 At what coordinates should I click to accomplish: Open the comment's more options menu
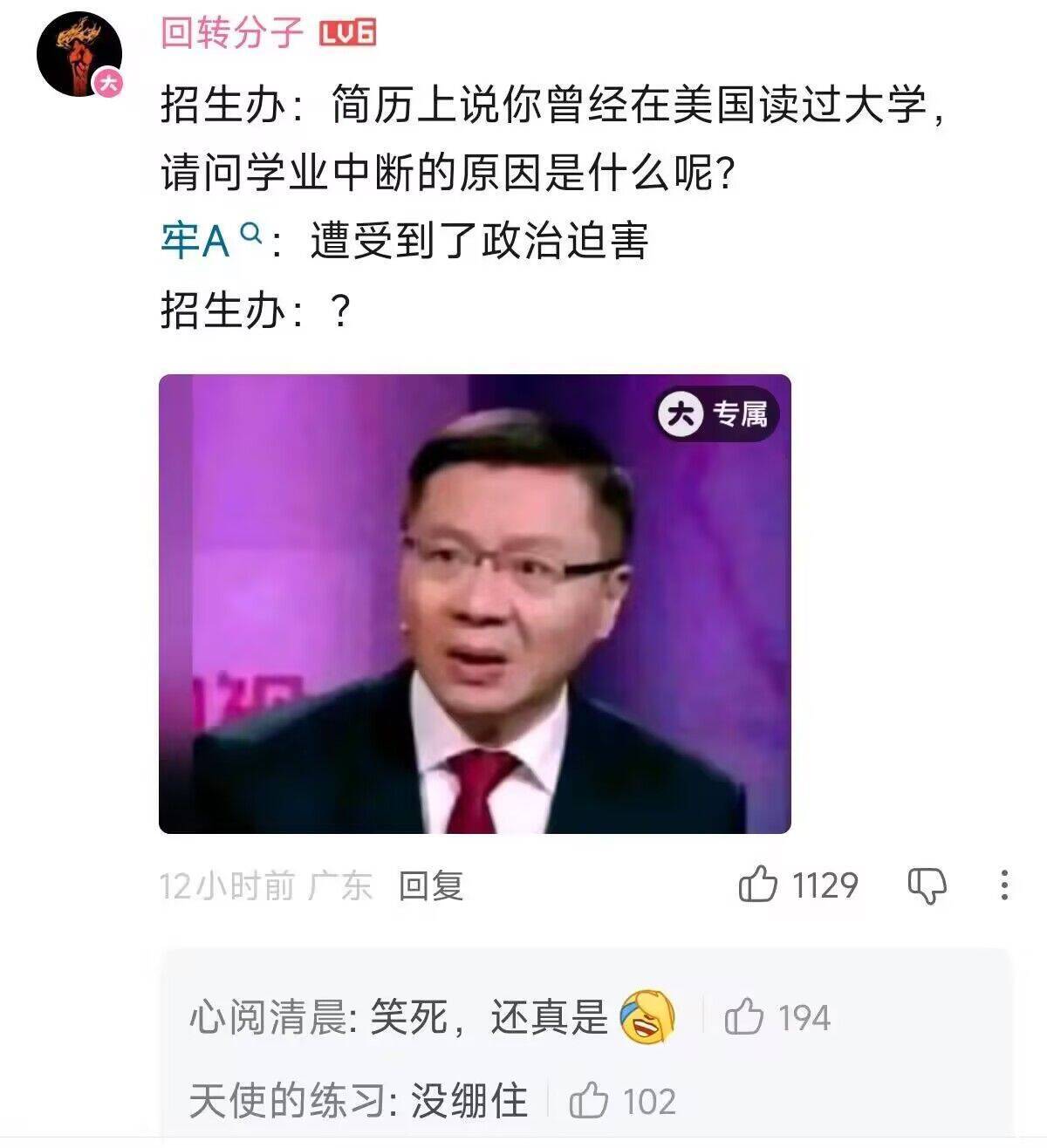pos(1004,885)
